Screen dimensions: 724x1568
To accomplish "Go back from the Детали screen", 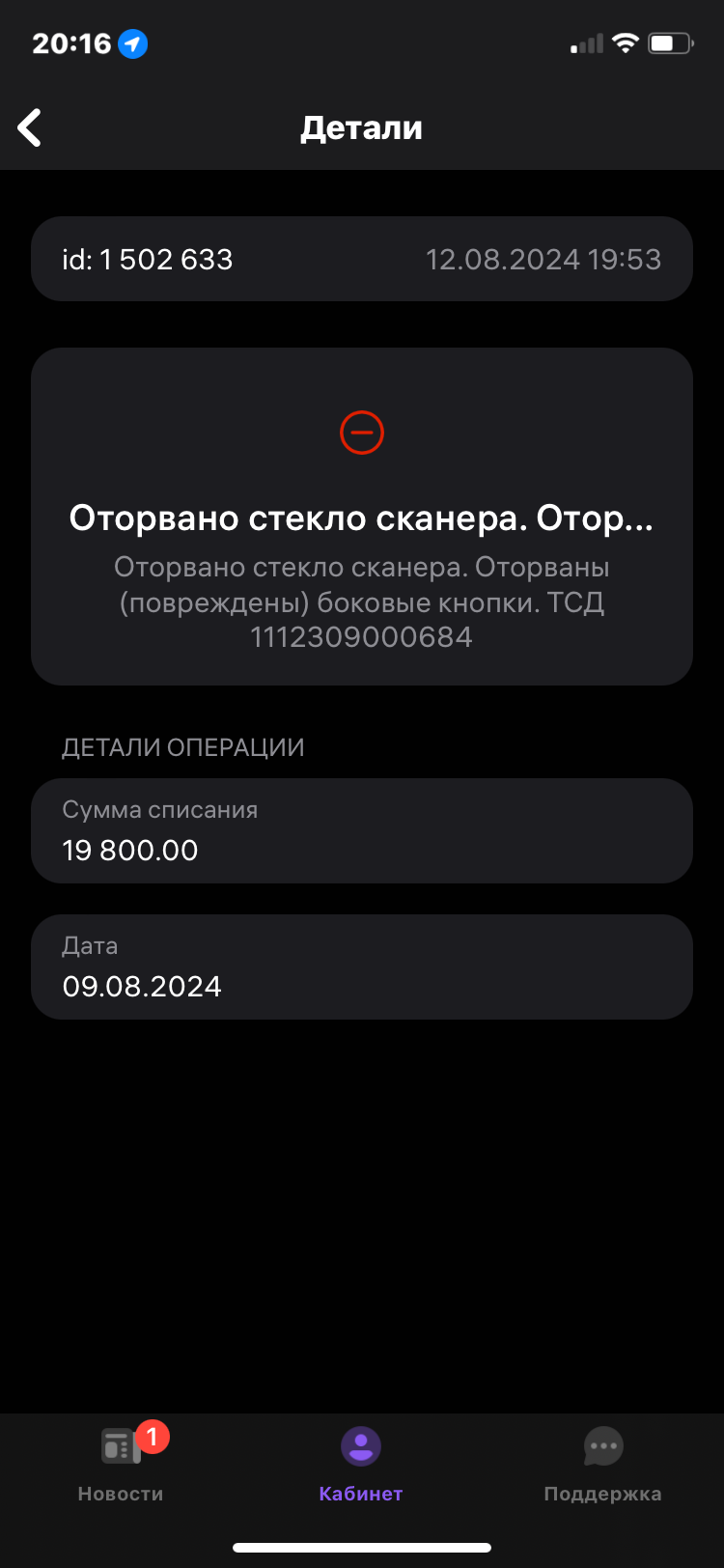I will click(x=30, y=127).
